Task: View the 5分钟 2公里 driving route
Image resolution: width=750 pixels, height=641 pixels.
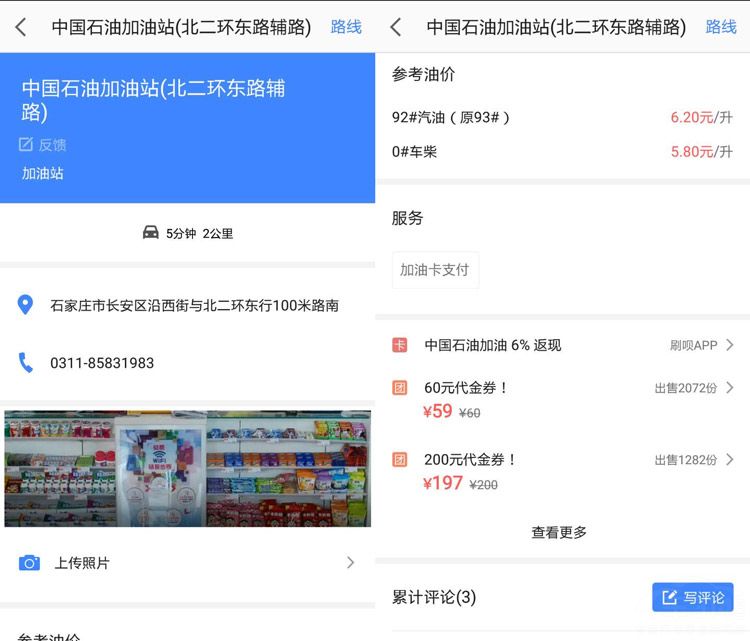Action: coord(187,233)
